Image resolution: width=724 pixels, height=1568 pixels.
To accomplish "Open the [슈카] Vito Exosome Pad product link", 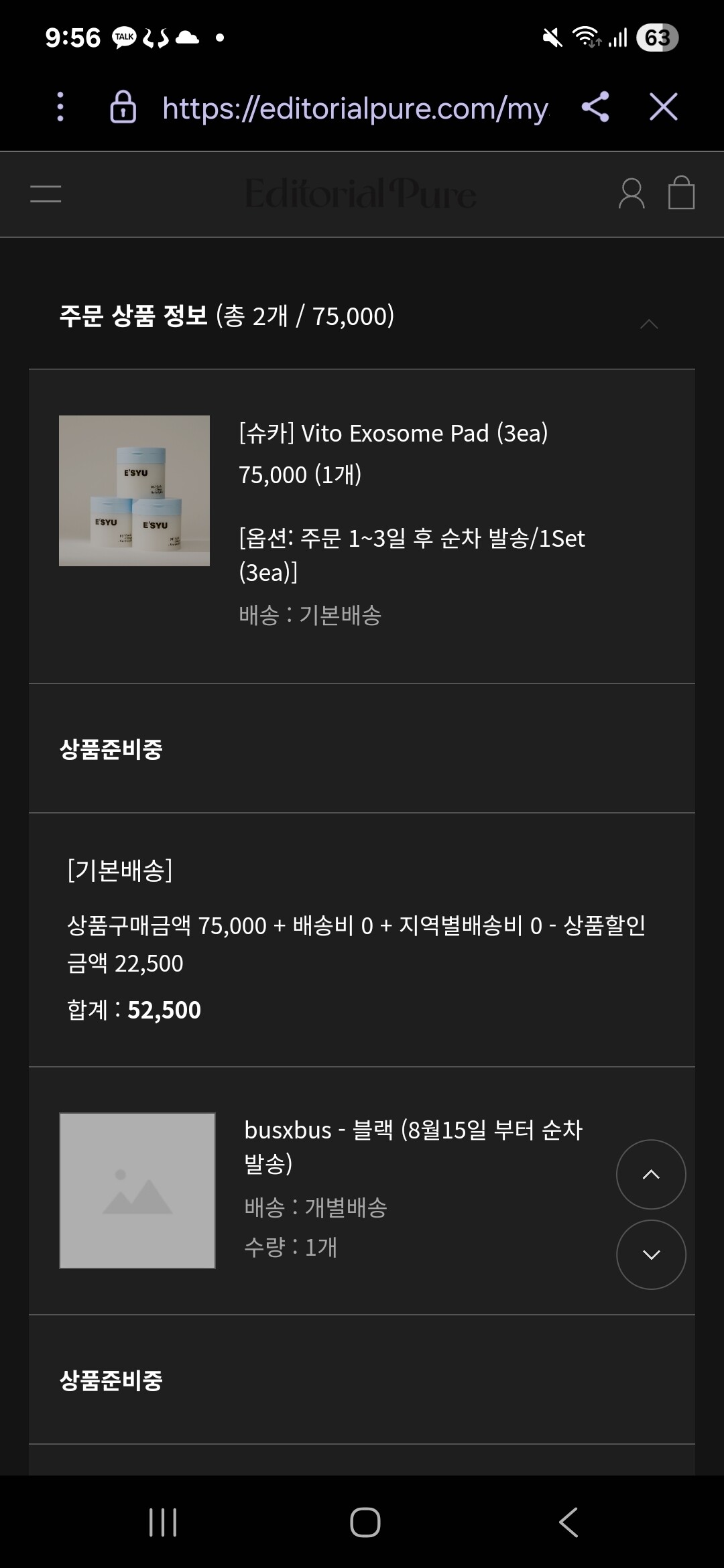I will [x=394, y=434].
